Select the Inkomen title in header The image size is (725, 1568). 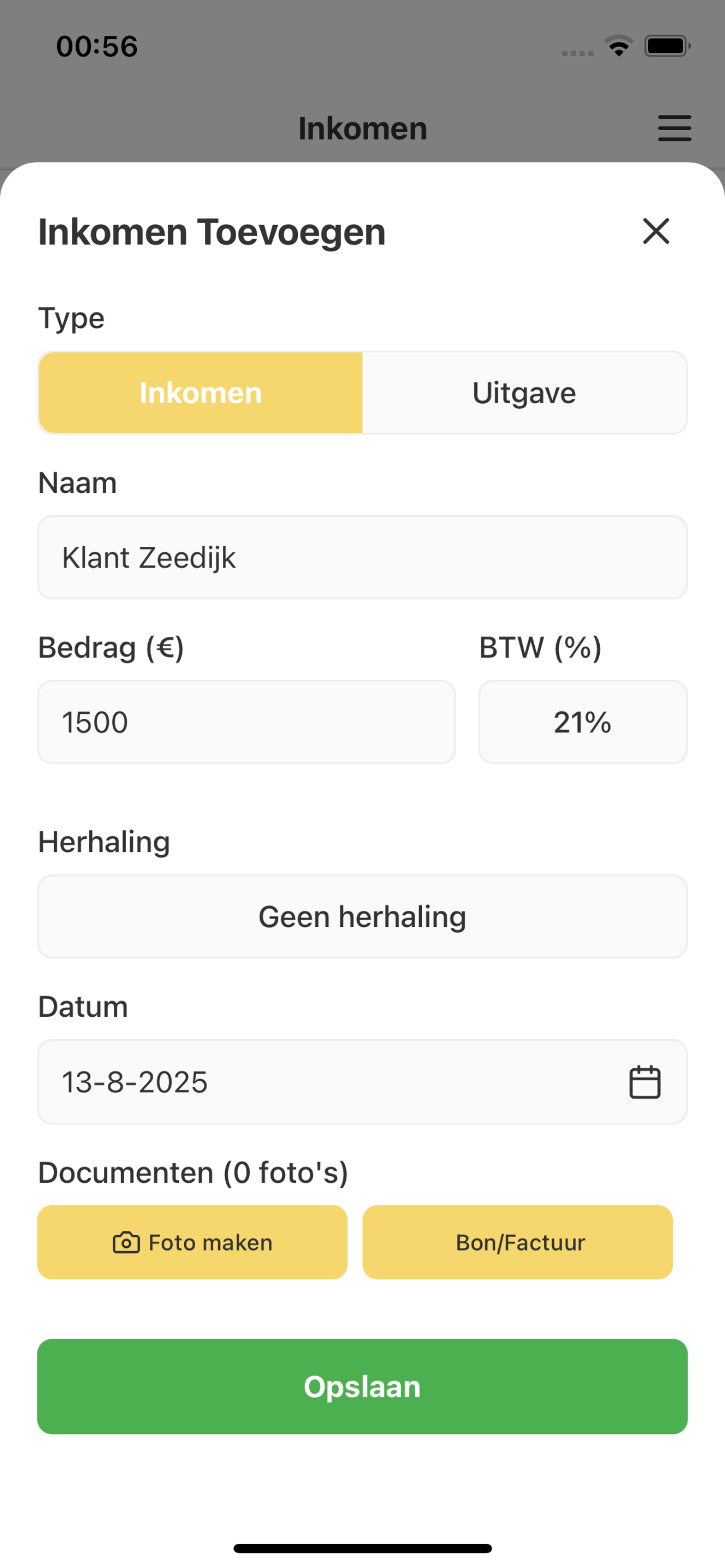point(362,128)
